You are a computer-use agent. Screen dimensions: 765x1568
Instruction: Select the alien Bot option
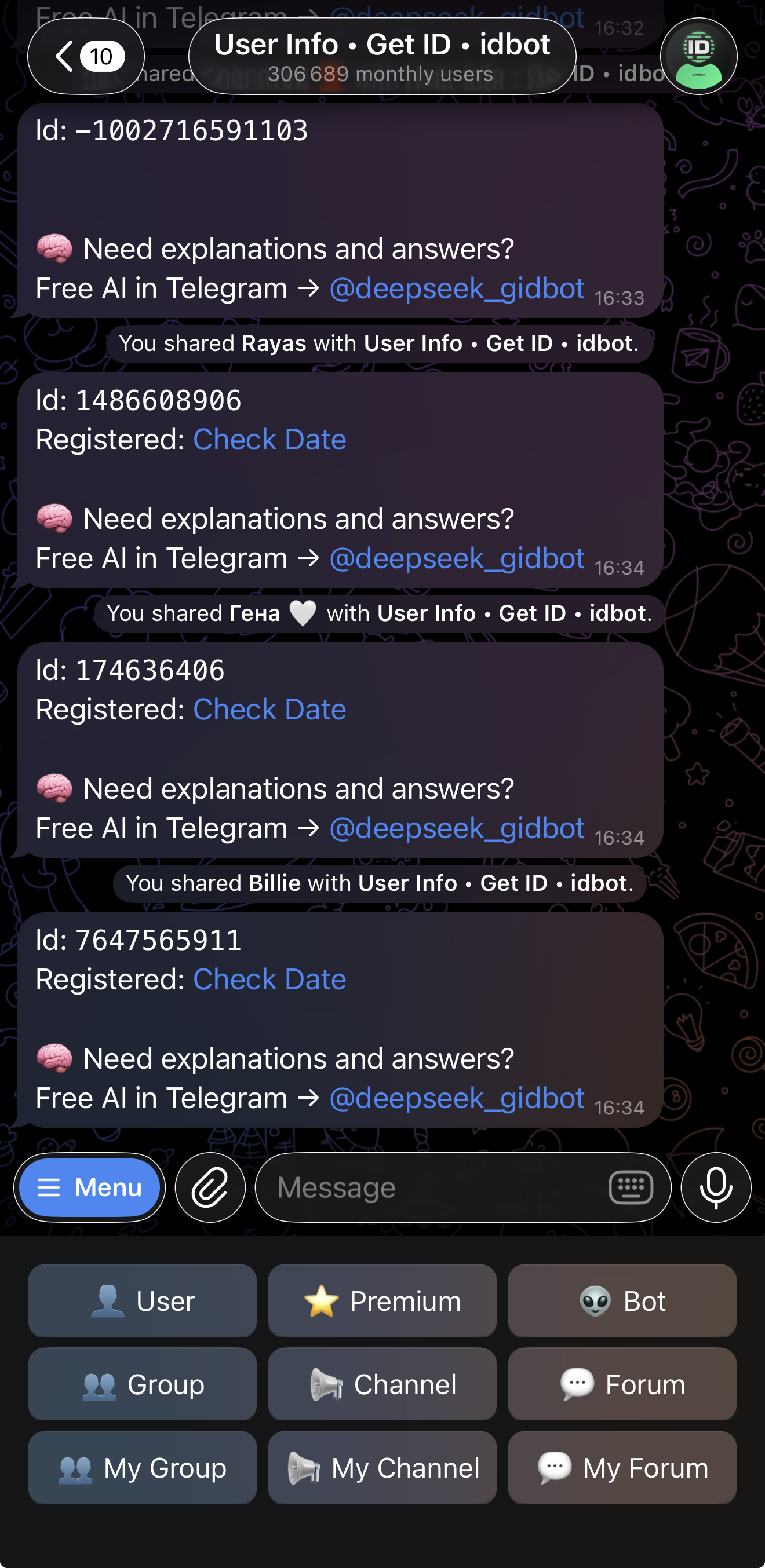pyautogui.click(x=621, y=1300)
